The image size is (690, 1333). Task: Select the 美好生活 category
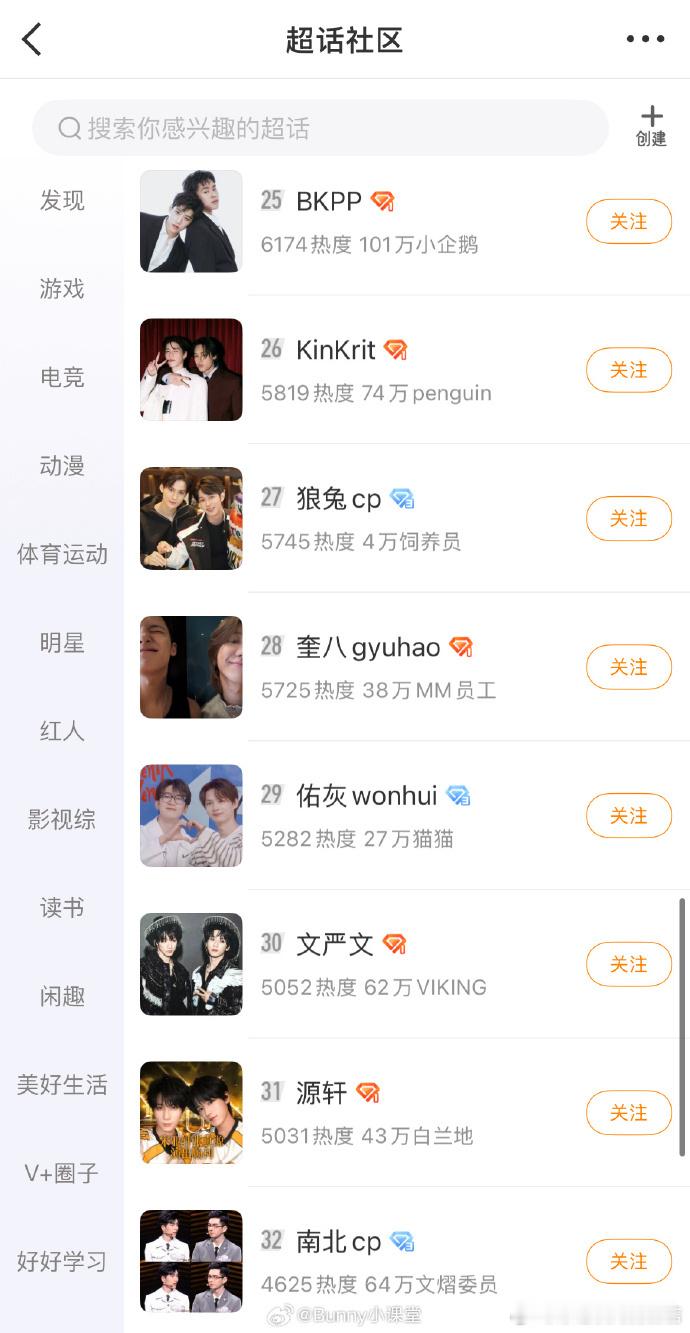(x=62, y=1085)
